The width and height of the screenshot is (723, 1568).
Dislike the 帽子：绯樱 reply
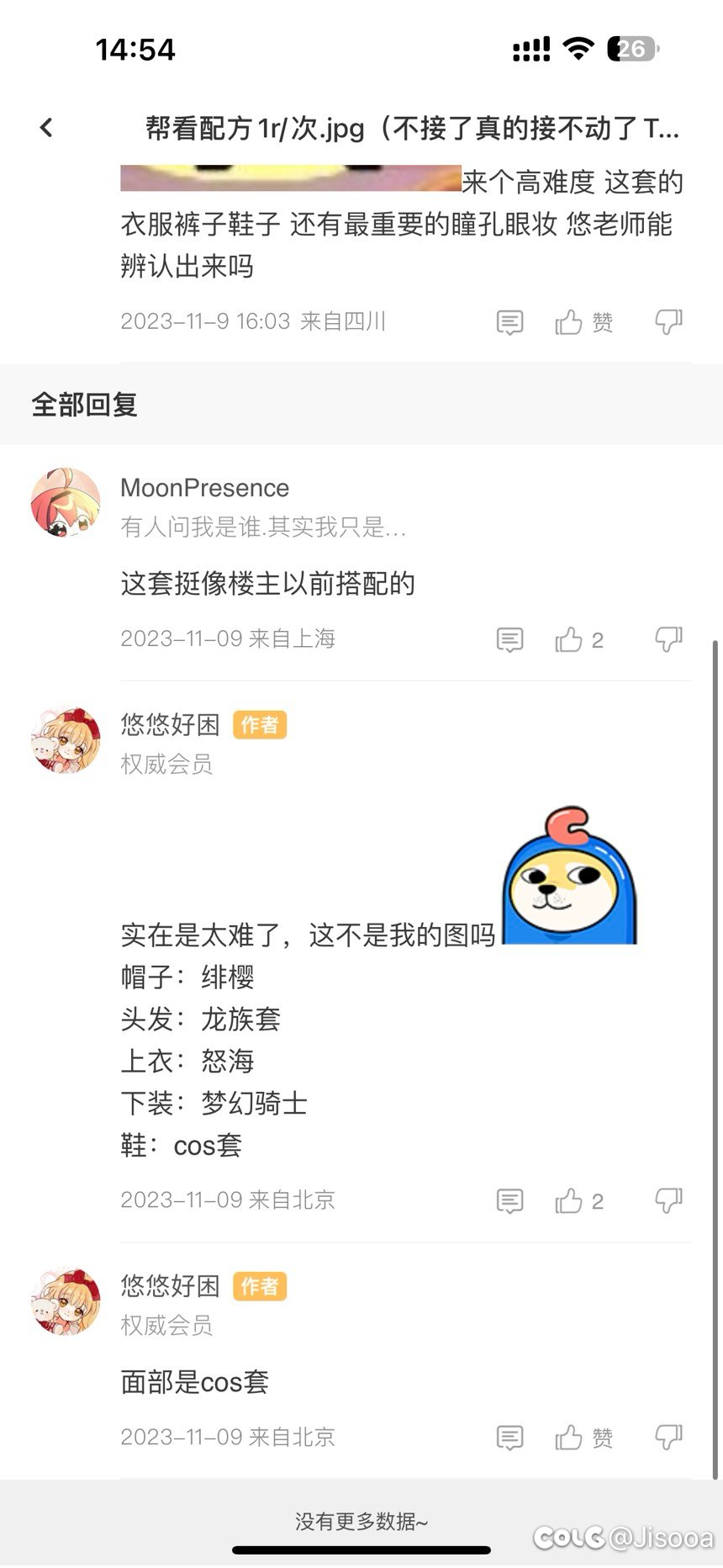tap(668, 1200)
